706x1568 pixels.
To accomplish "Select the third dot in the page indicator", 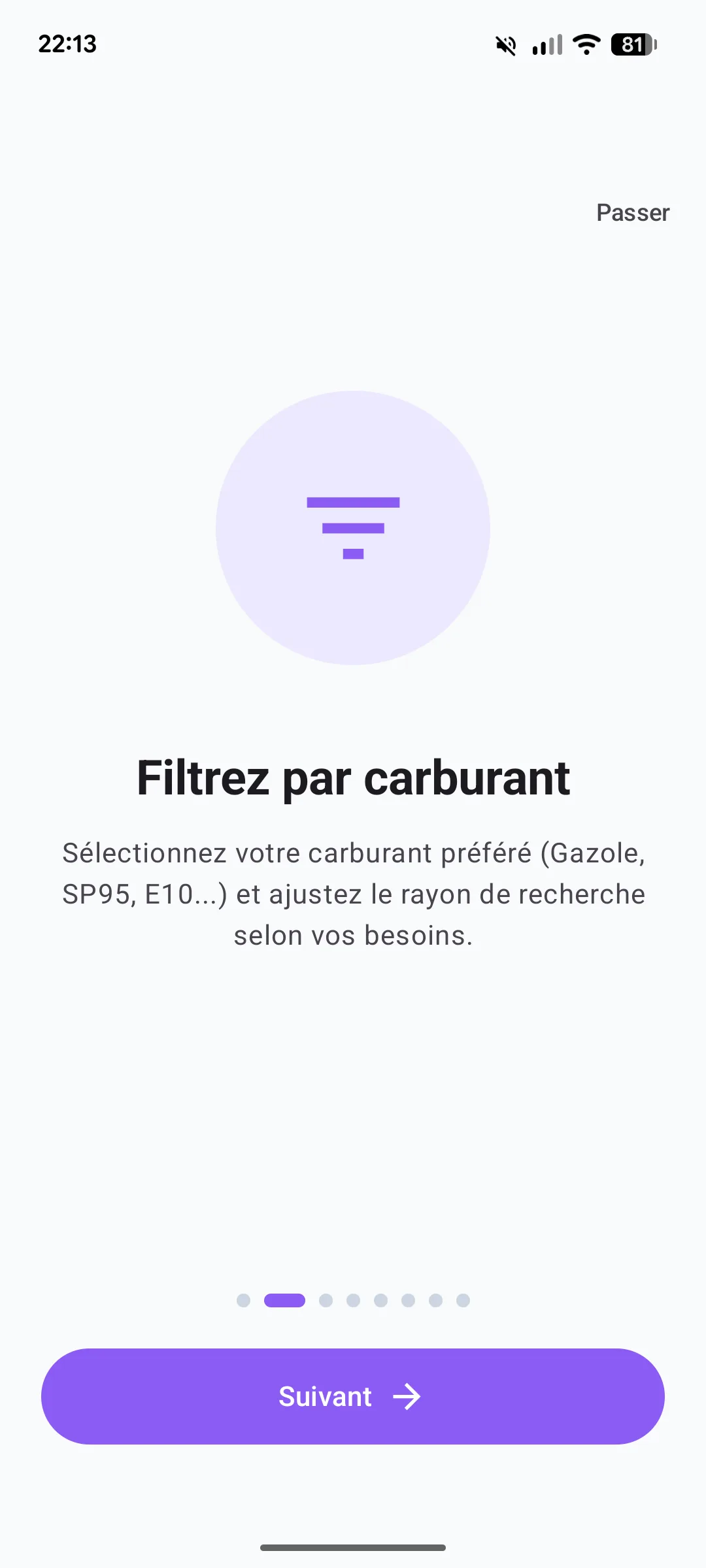I will pos(325,1300).
